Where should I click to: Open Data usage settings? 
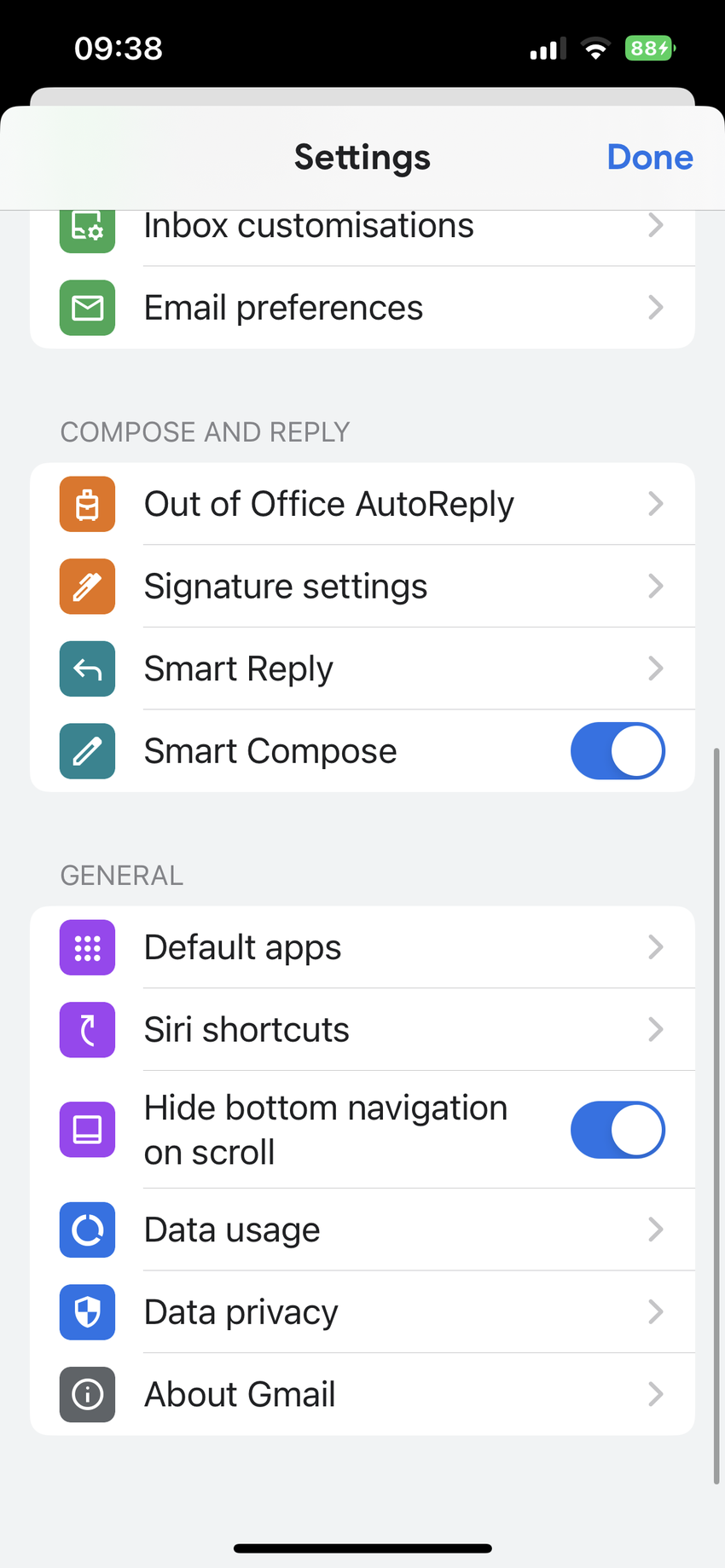pos(362,1230)
